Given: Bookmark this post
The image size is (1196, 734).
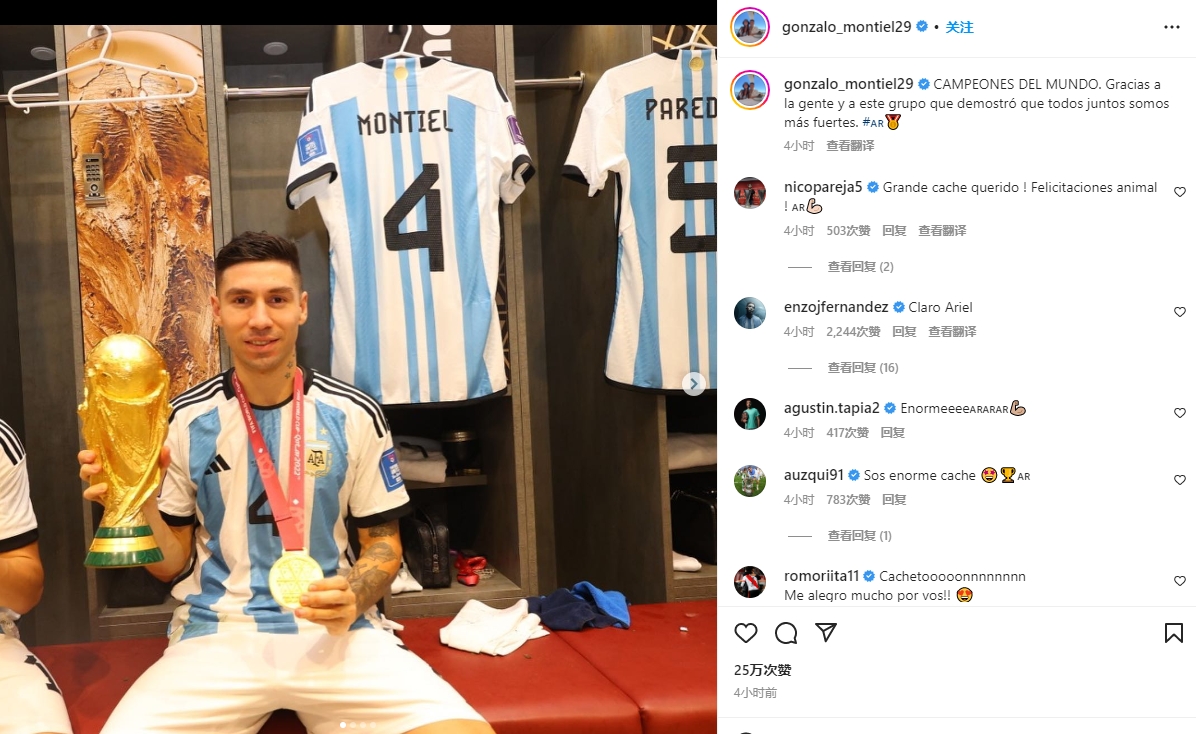Looking at the screenshot, I should pyautogui.click(x=1174, y=633).
